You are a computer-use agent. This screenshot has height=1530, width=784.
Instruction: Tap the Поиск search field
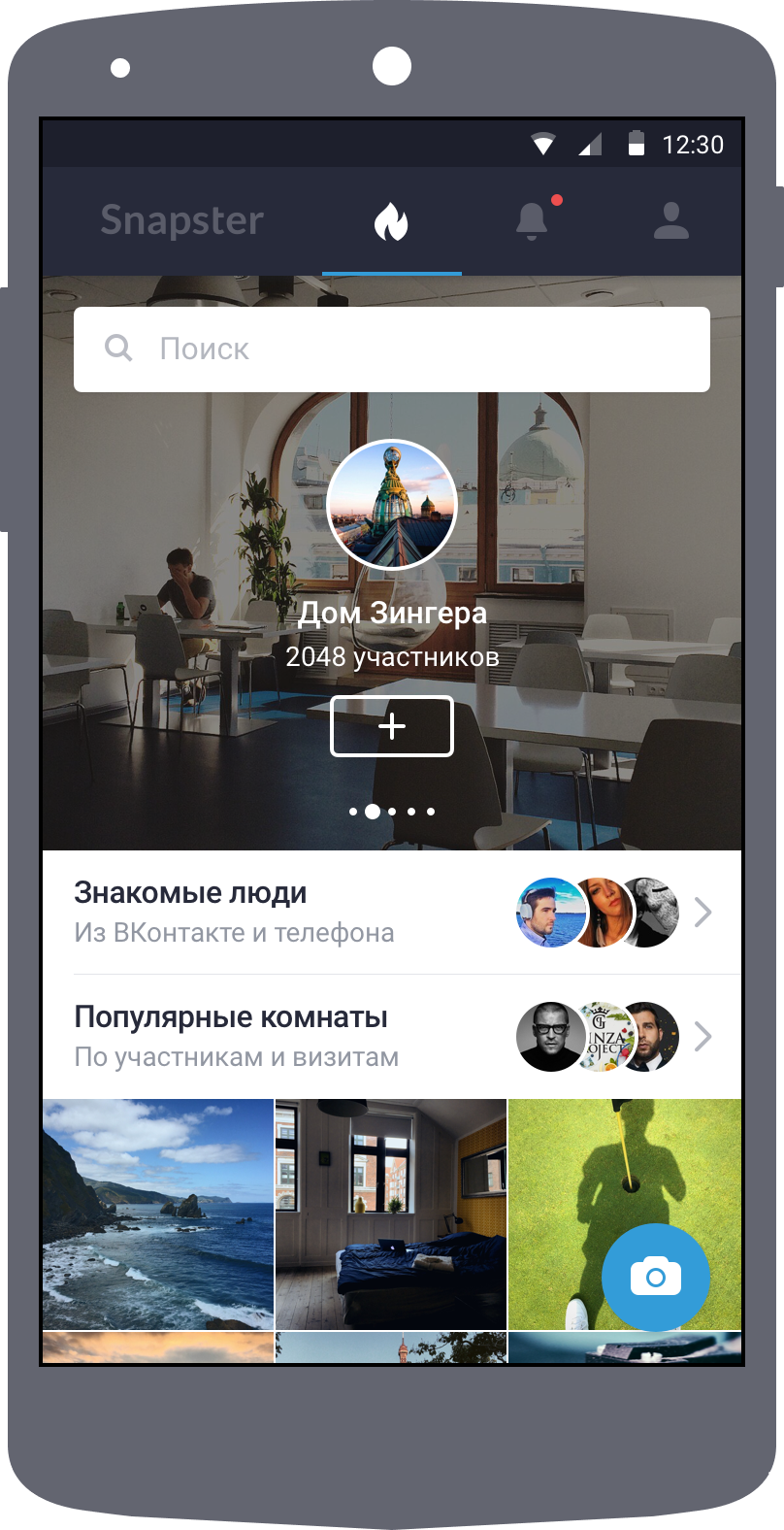click(x=391, y=349)
